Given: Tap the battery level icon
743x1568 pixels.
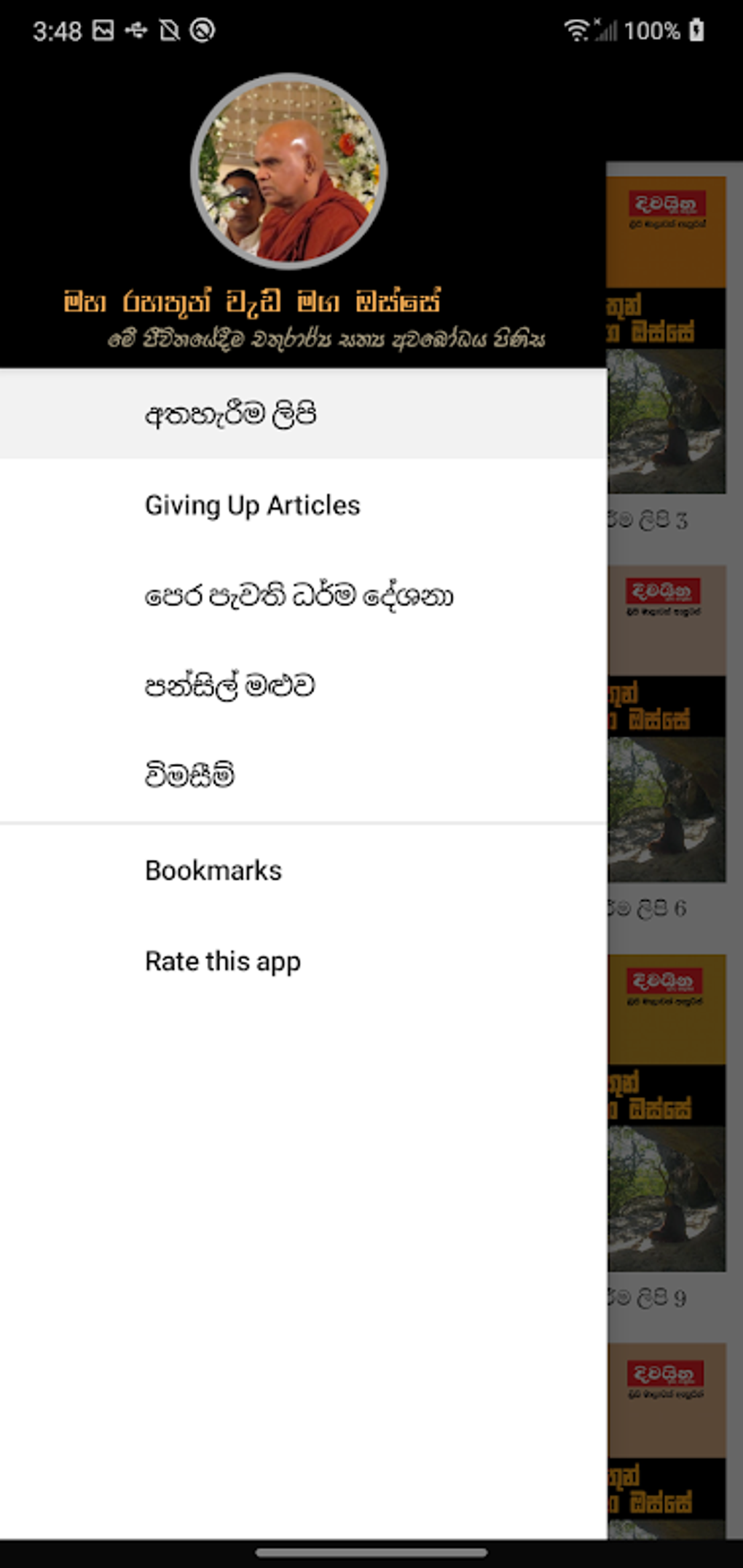Looking at the screenshot, I should point(696,31).
